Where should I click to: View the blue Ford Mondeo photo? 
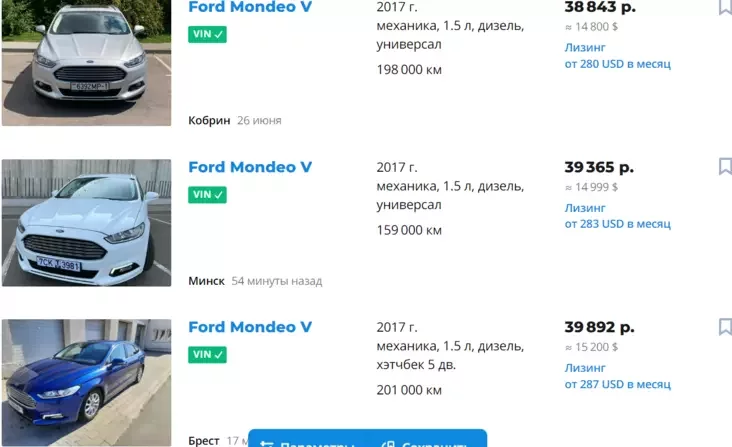tap(86, 382)
